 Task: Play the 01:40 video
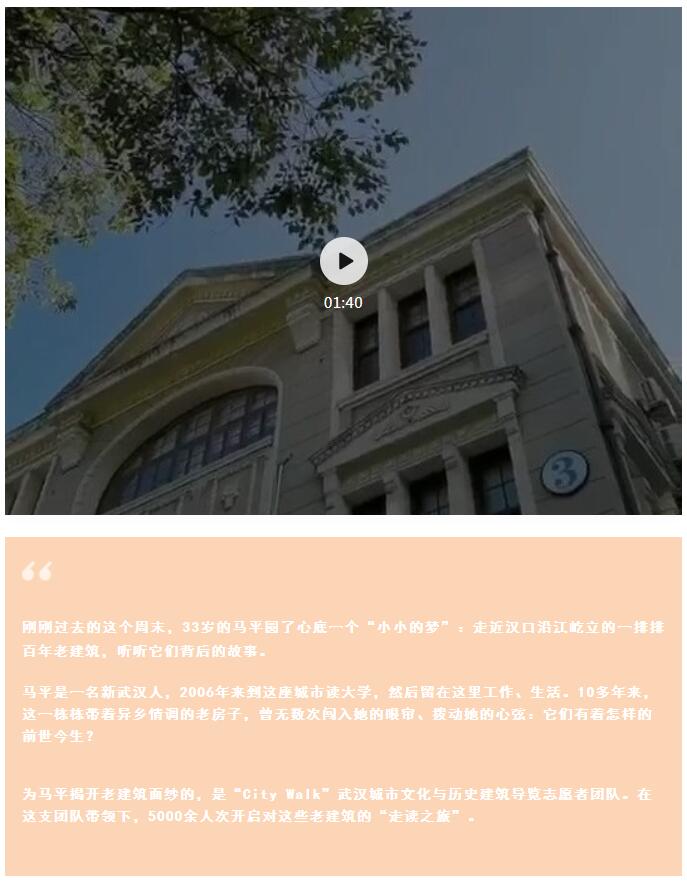(x=344, y=261)
